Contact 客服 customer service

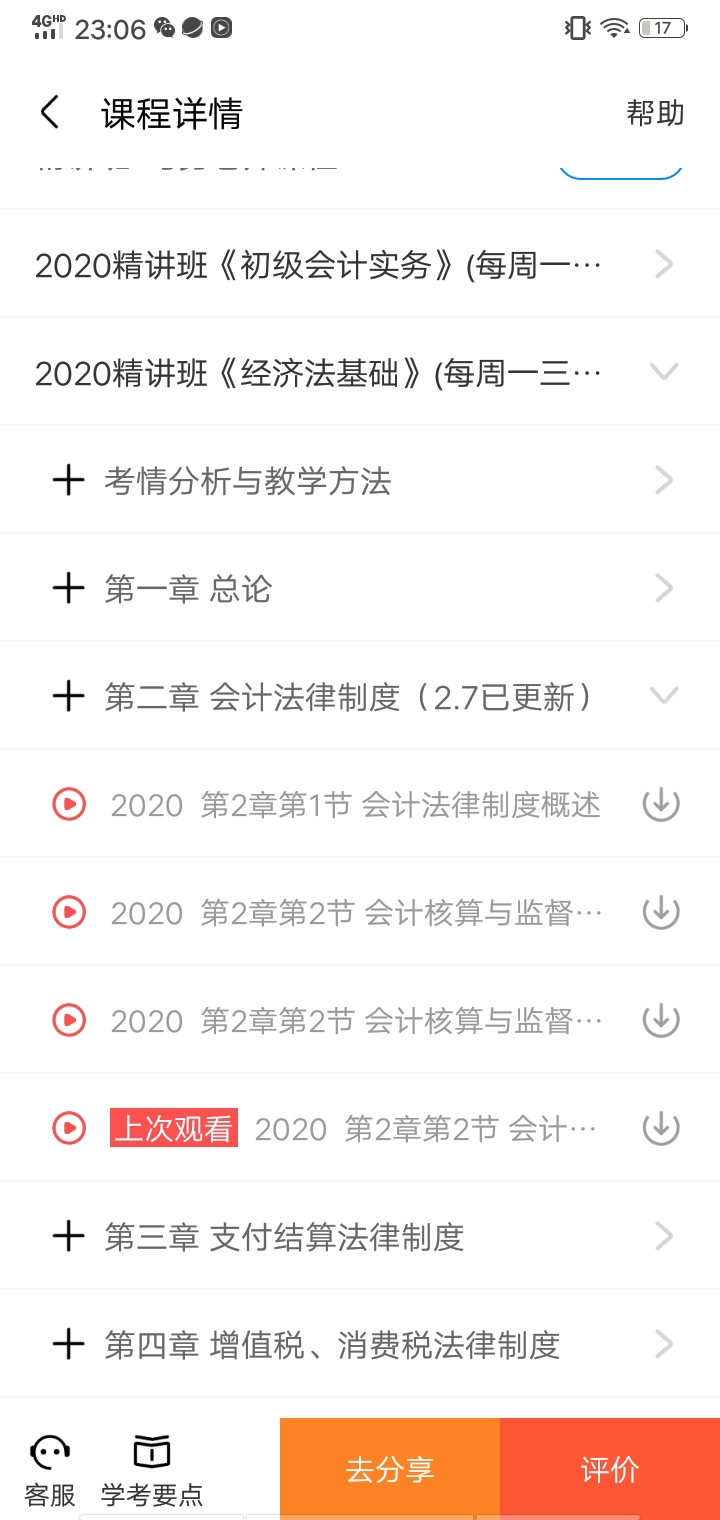[x=50, y=1470]
